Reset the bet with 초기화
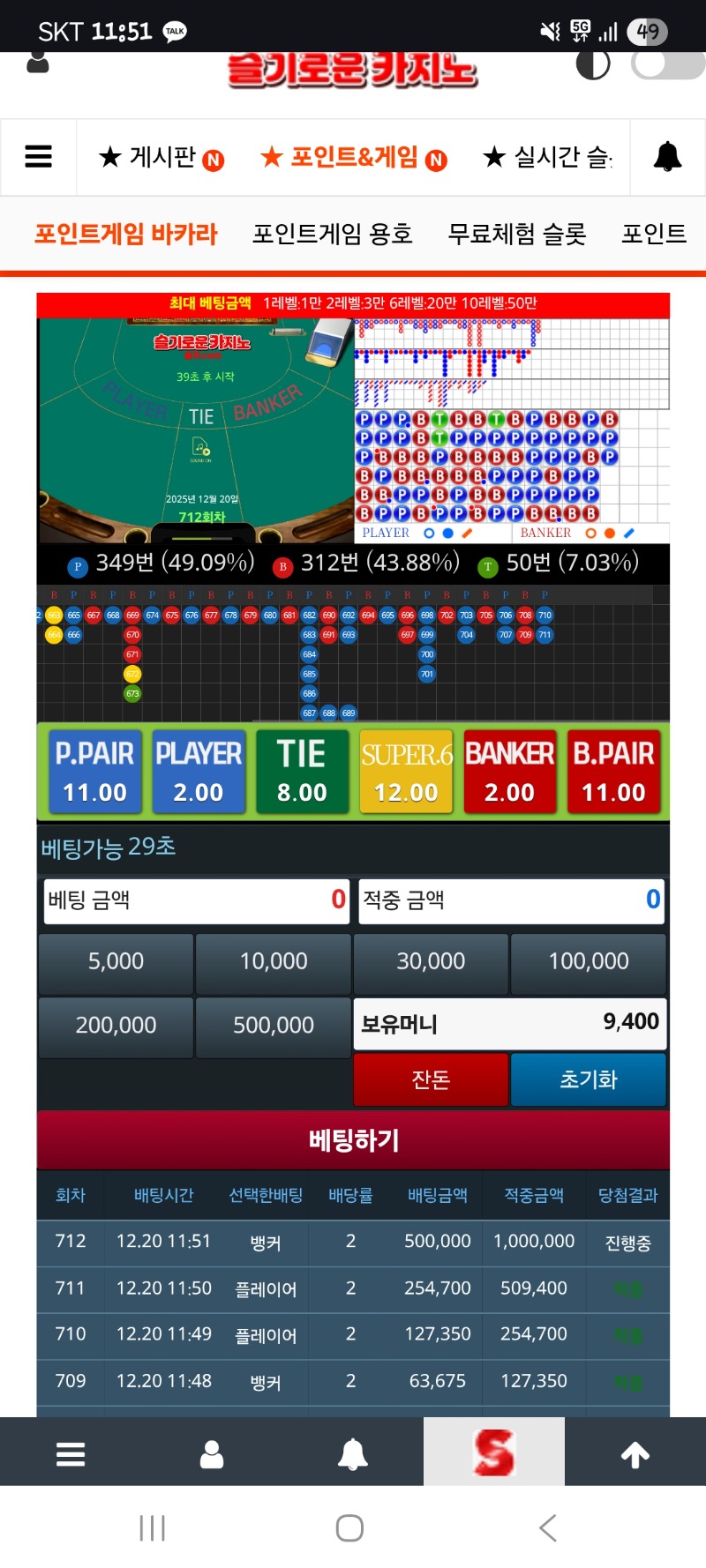This screenshot has height=1568, width=706. 588,1080
